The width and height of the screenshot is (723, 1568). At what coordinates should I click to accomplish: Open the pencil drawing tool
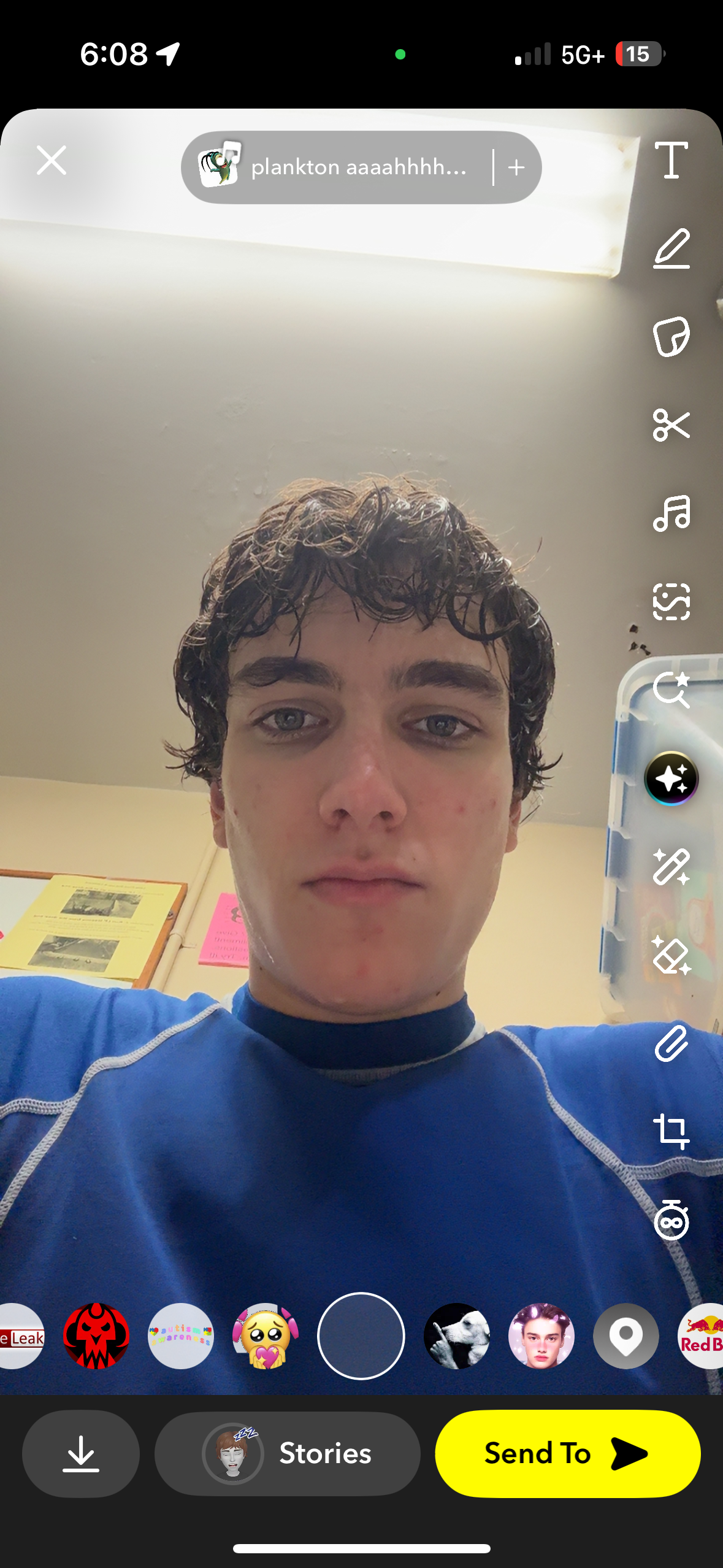pyautogui.click(x=671, y=249)
